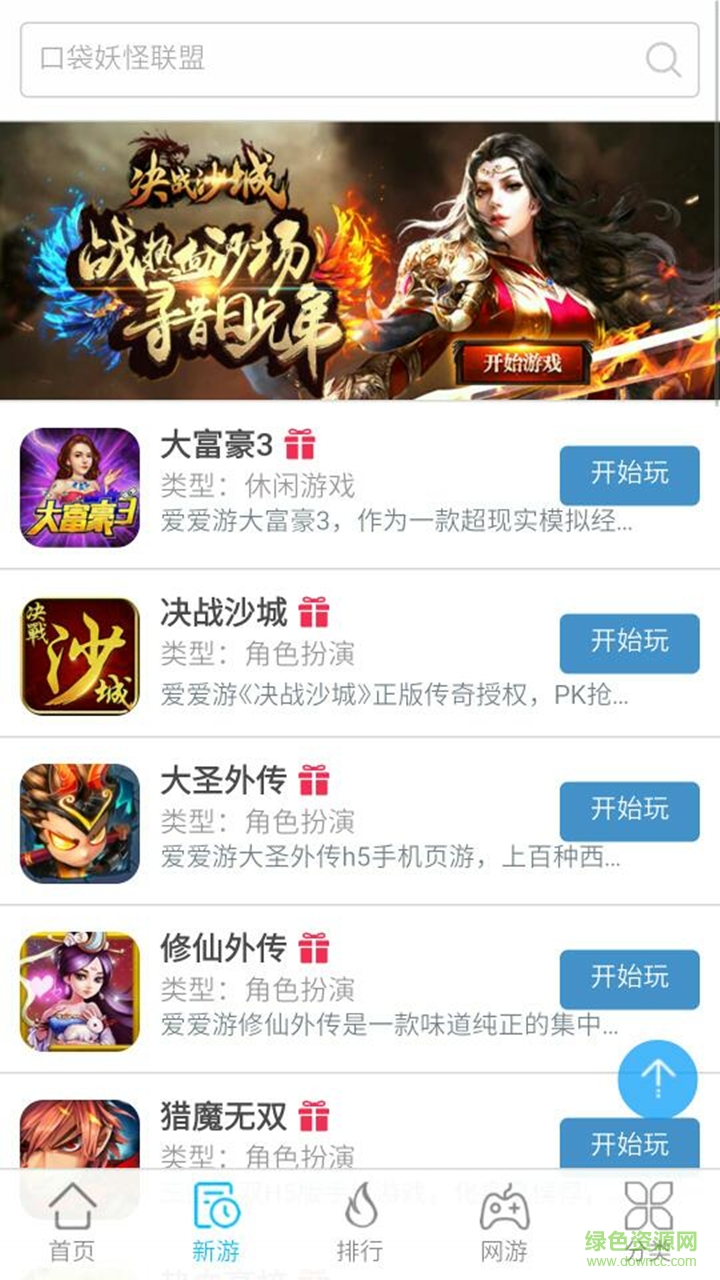720x1280 pixels.
Task: Open the 排行 rankings flame icon
Action: click(x=360, y=1211)
